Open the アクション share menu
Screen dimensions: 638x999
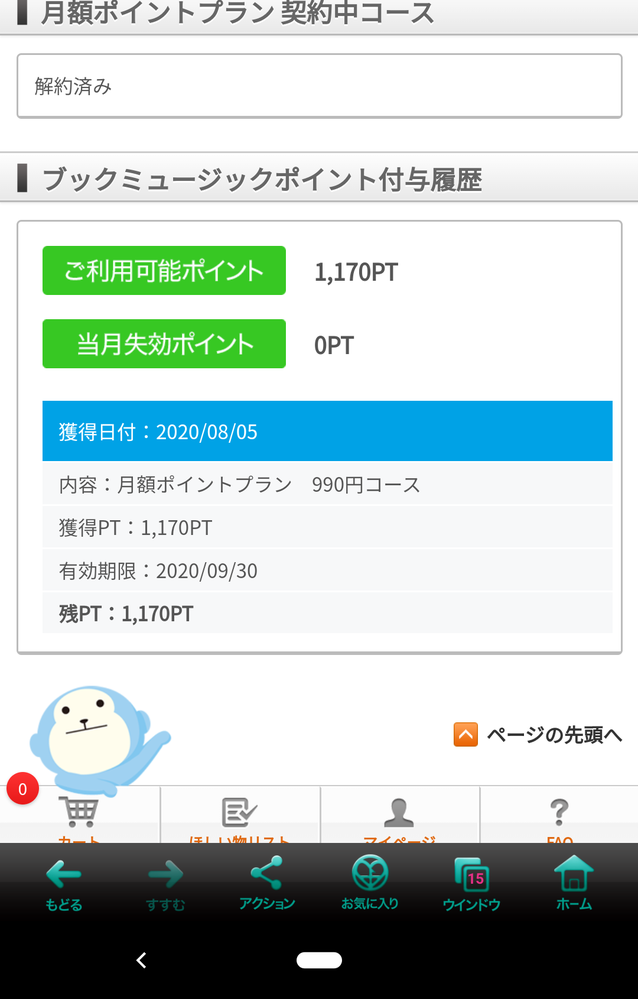pyautogui.click(x=266, y=884)
